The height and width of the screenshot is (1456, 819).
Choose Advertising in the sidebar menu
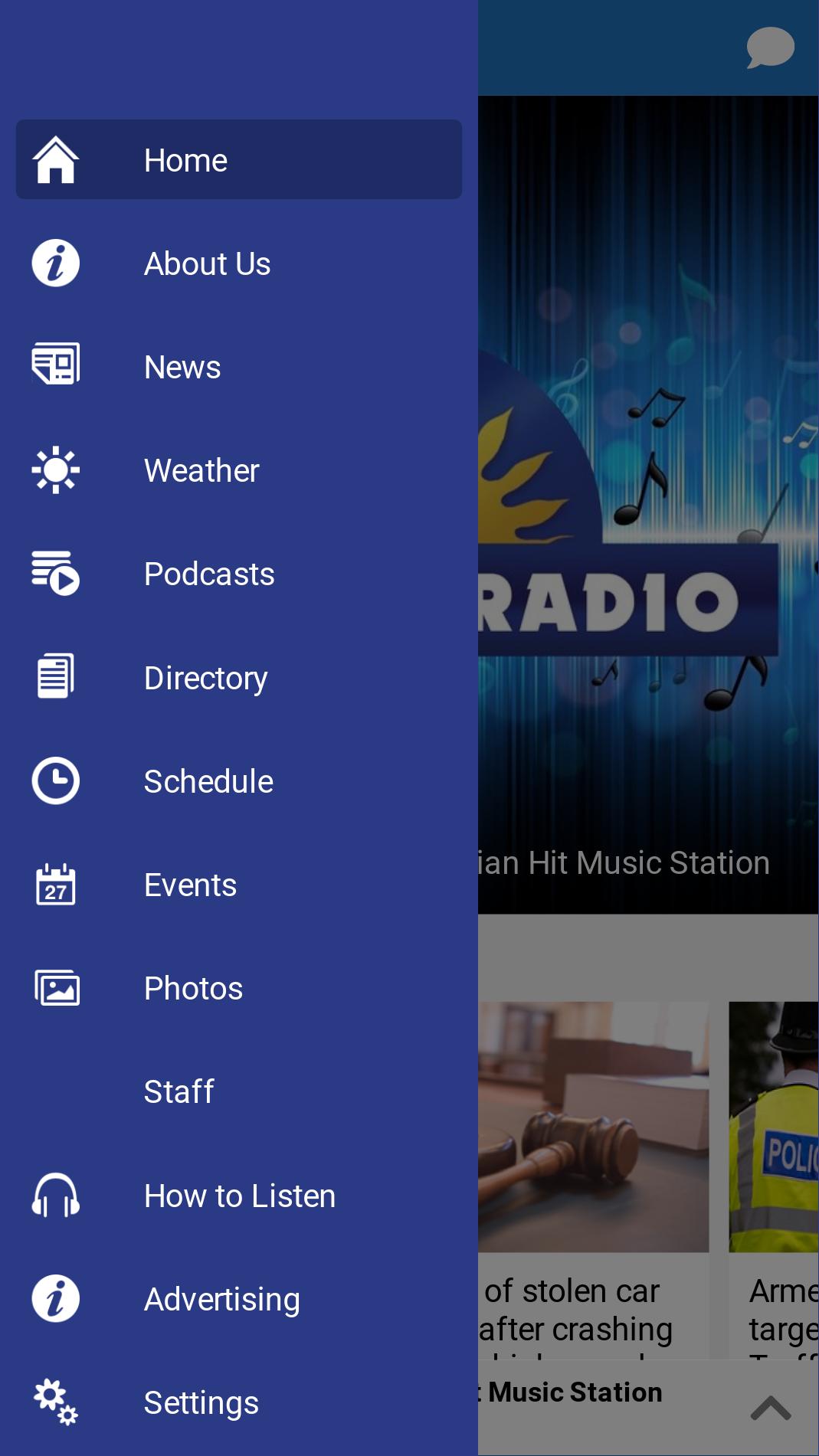click(x=221, y=1298)
